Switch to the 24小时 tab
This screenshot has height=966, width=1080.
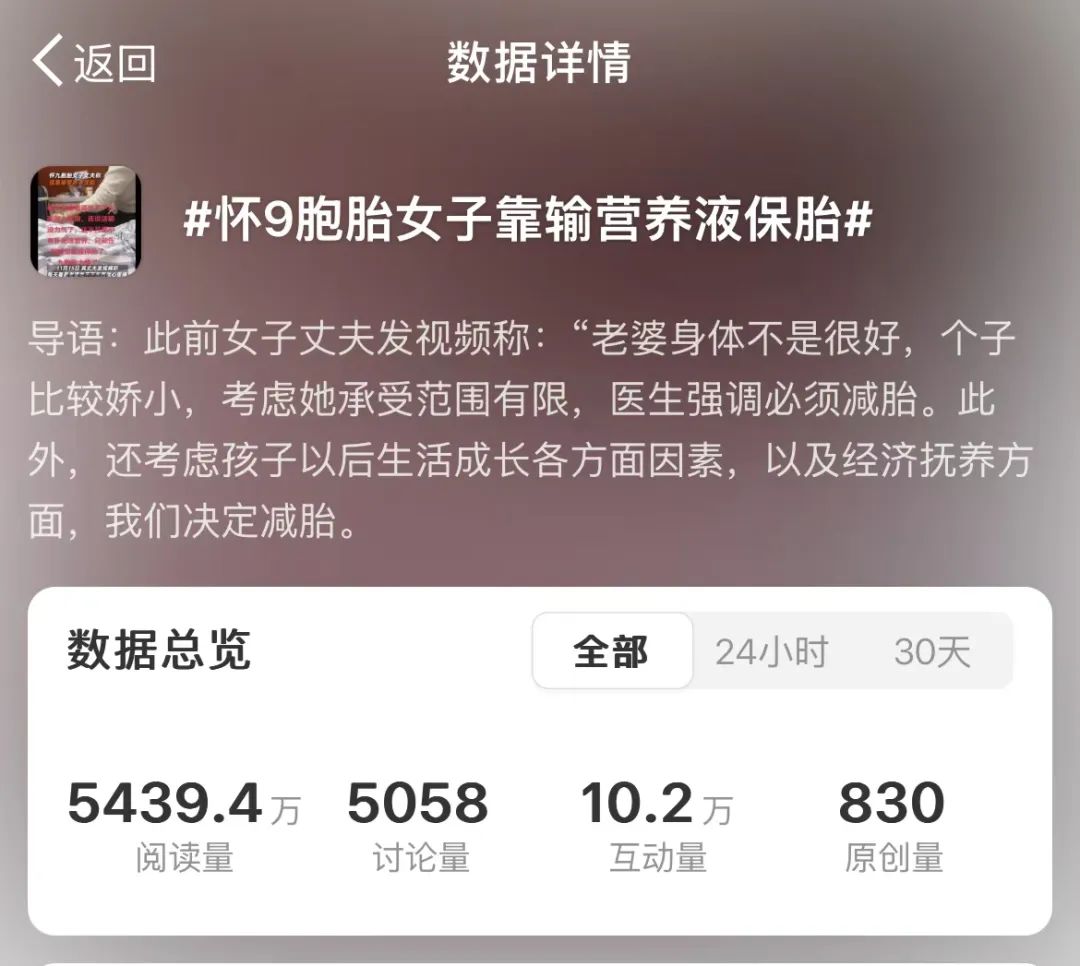coord(771,652)
